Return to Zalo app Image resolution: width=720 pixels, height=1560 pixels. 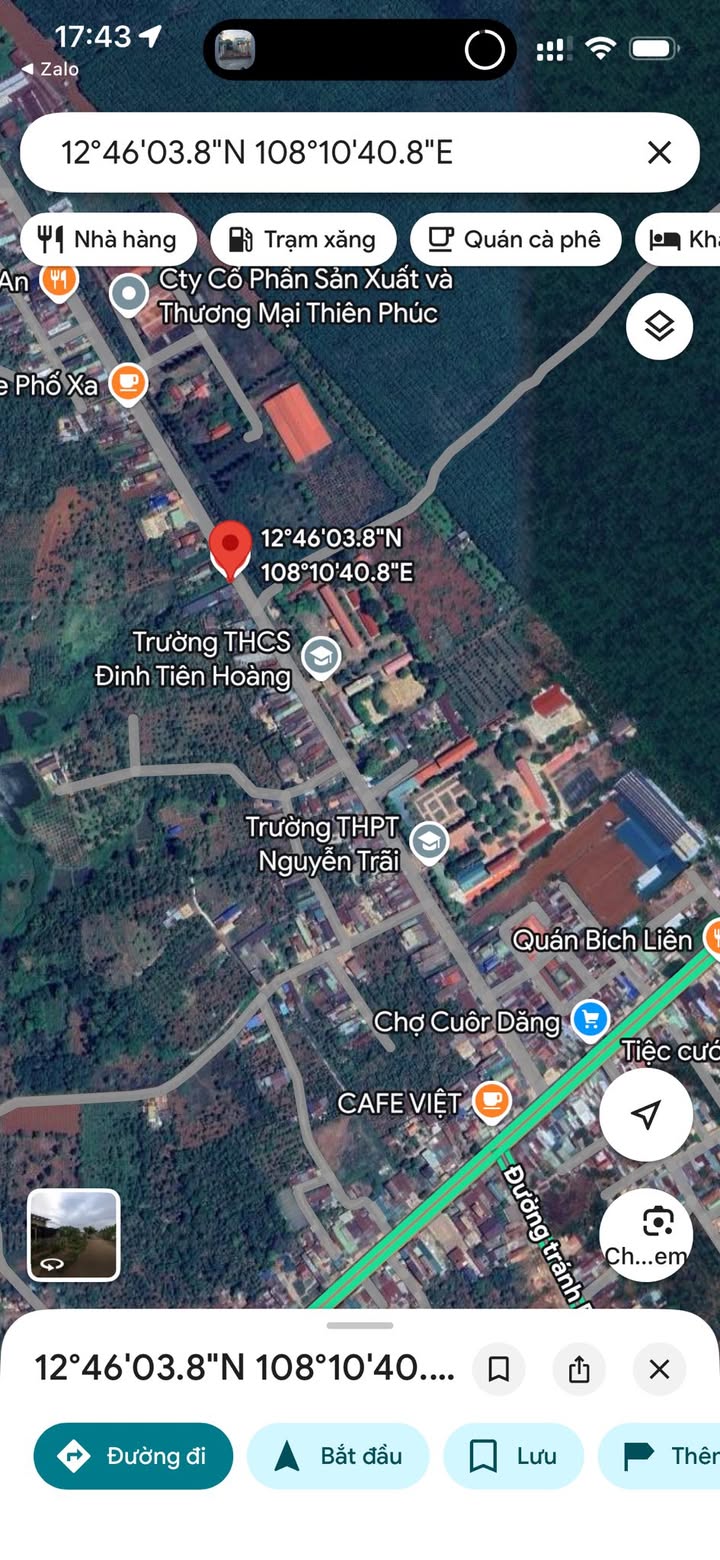tap(50, 70)
